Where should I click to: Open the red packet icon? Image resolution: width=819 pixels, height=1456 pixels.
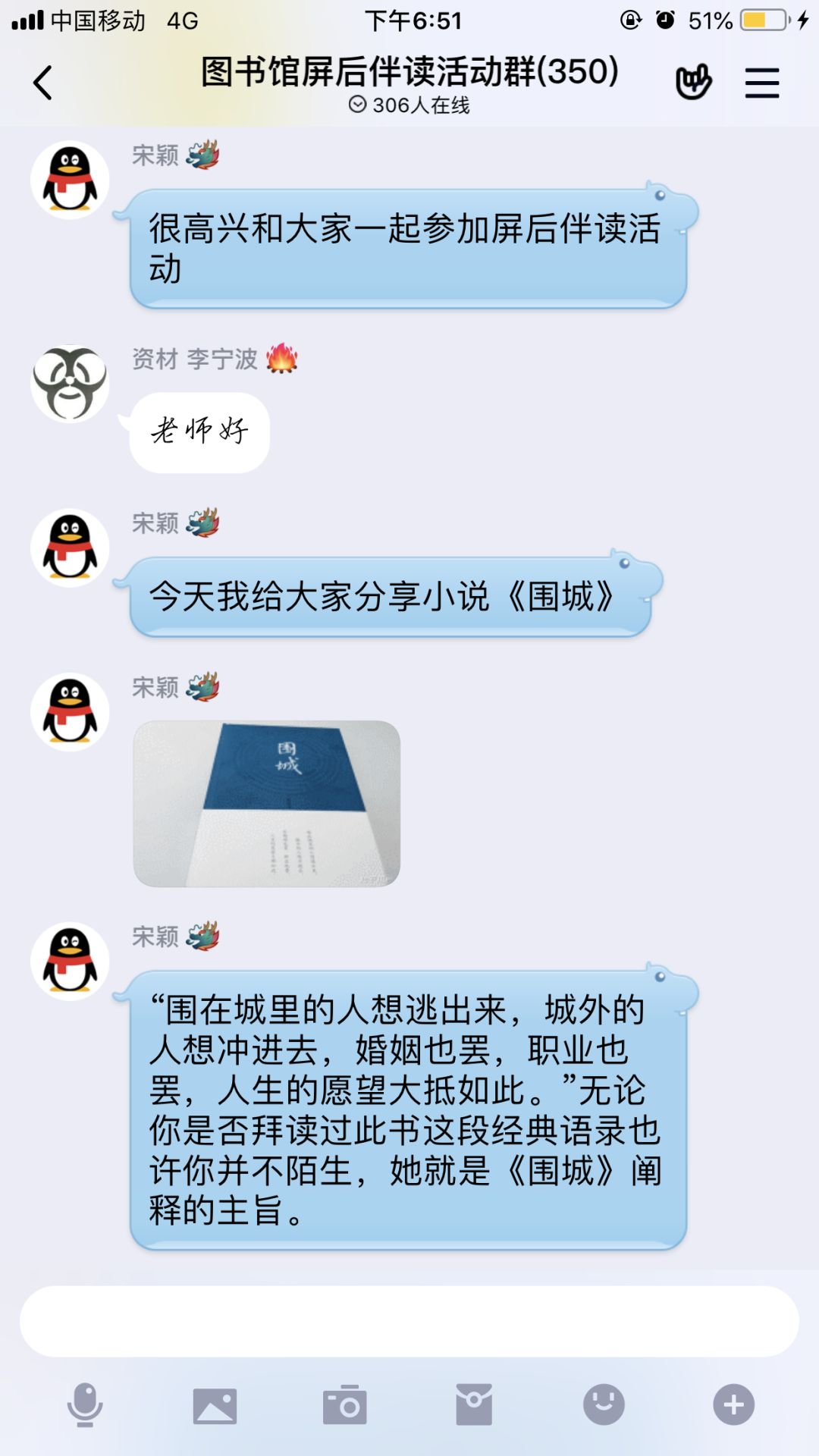(474, 1404)
